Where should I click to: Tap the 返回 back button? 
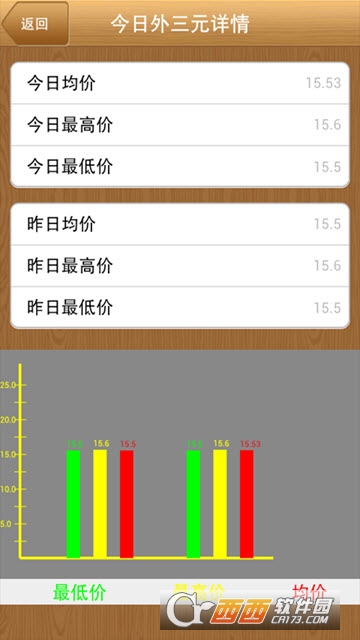pos(35,24)
